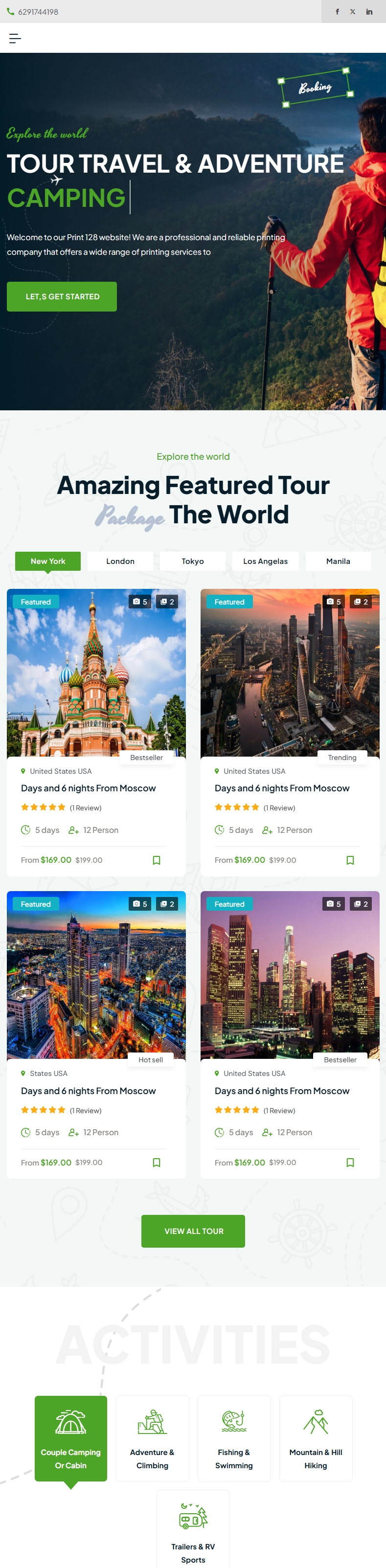Tap View All Tour button
Image resolution: width=386 pixels, height=1568 pixels.
coord(193,1231)
